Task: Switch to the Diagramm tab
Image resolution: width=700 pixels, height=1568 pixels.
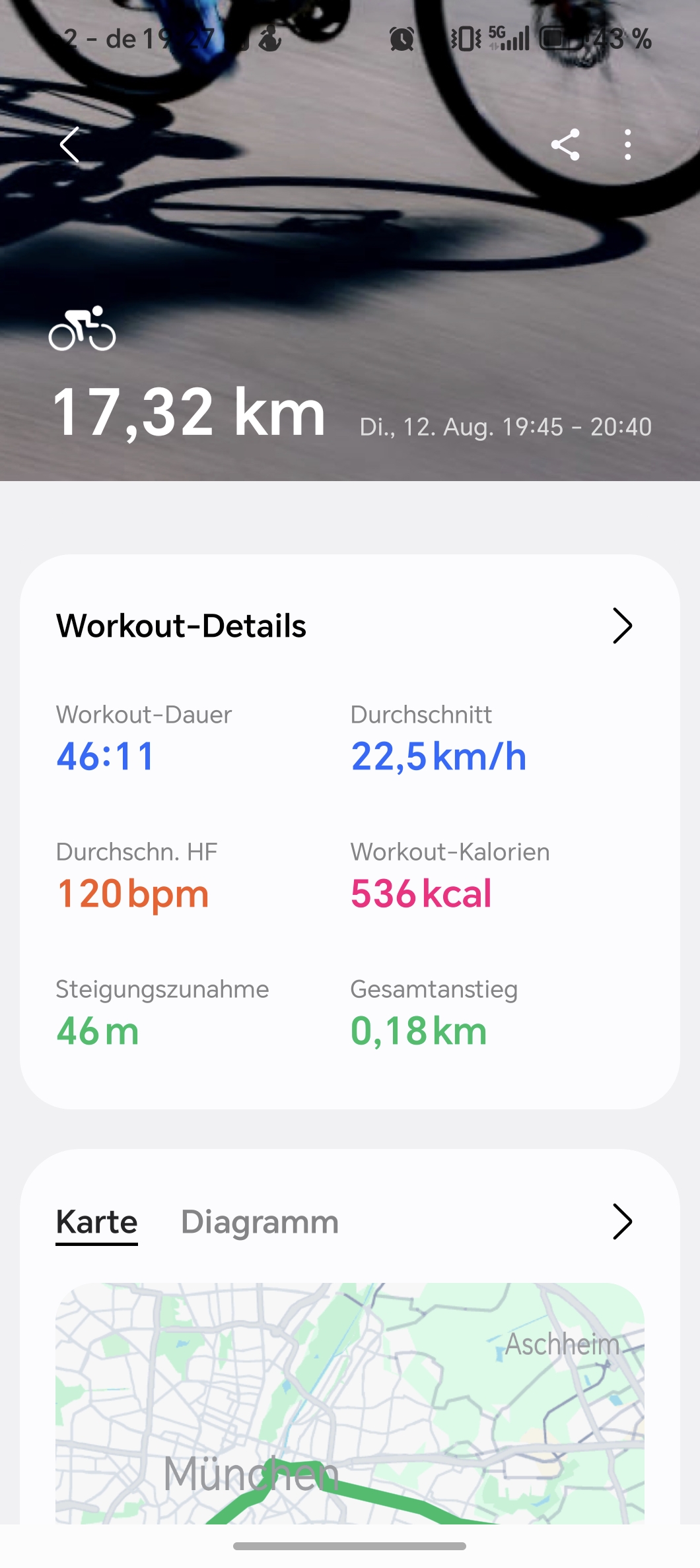Action: [x=260, y=1222]
